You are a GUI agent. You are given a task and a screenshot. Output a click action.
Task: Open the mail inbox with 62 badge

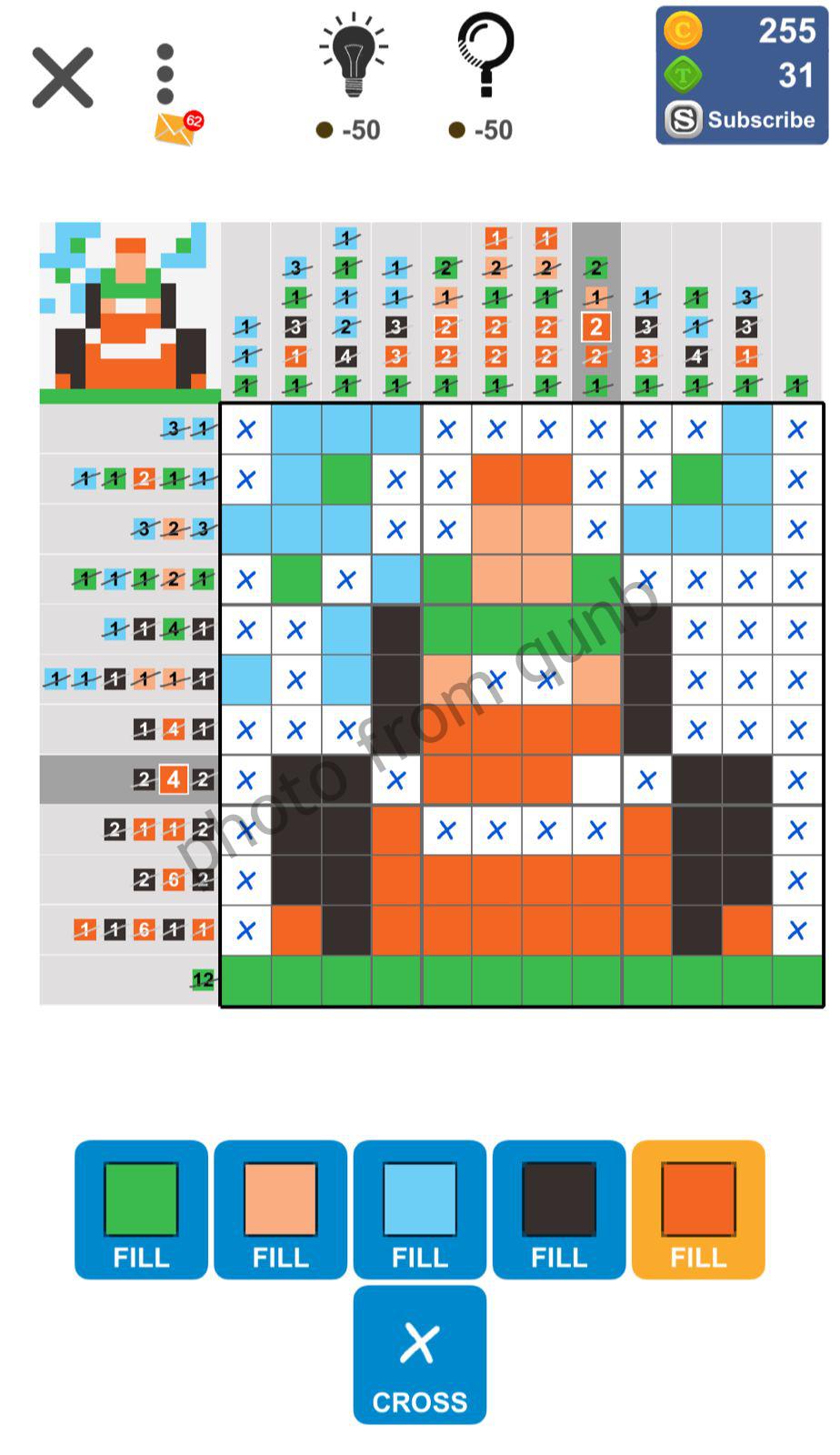click(x=175, y=129)
